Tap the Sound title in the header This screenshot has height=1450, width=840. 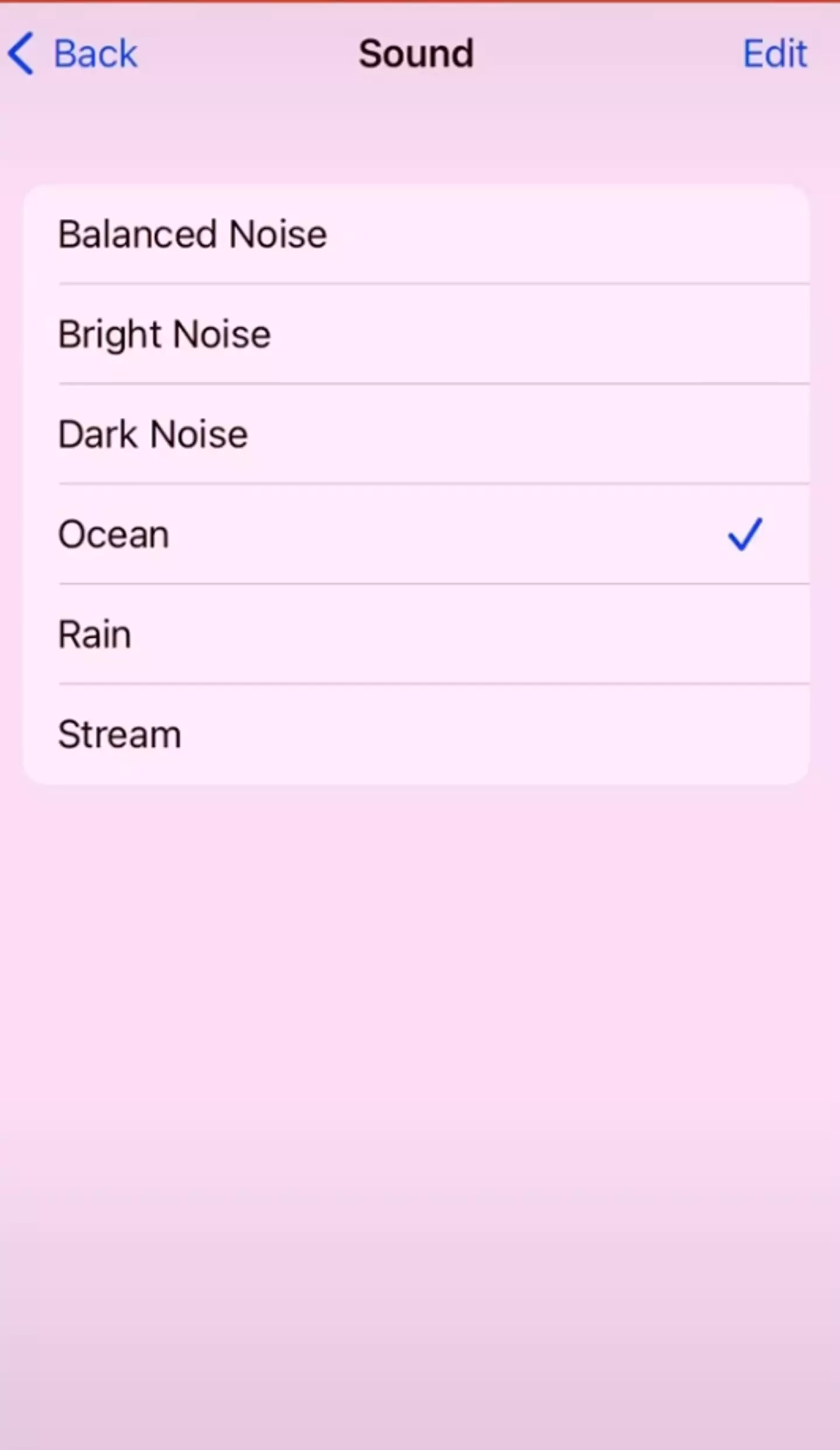click(416, 54)
